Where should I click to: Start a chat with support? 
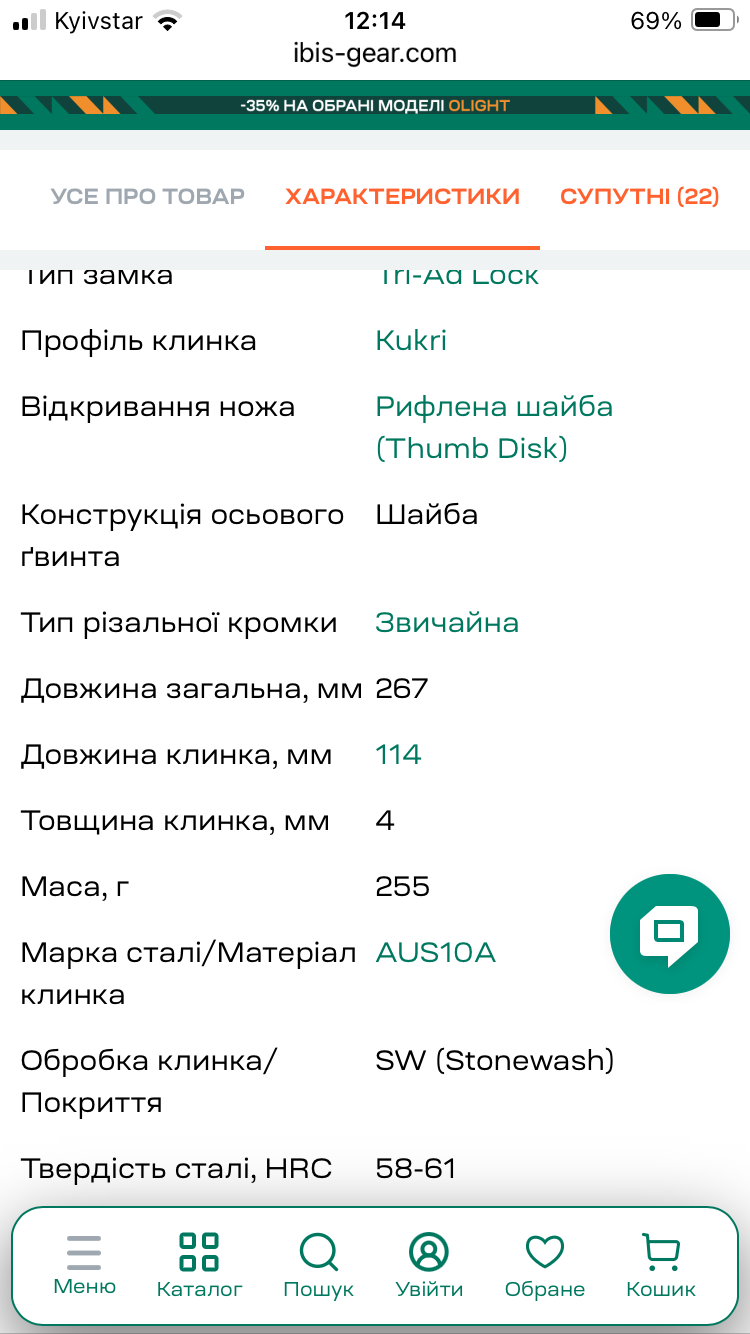click(669, 934)
